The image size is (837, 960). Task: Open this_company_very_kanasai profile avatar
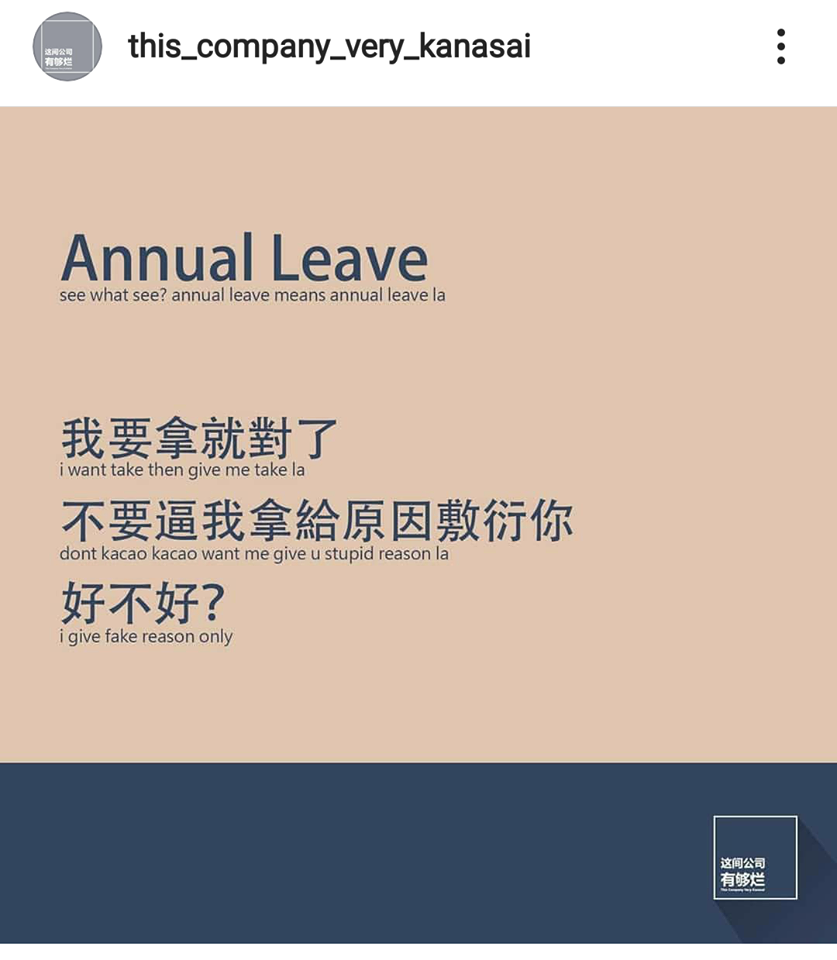point(67,47)
